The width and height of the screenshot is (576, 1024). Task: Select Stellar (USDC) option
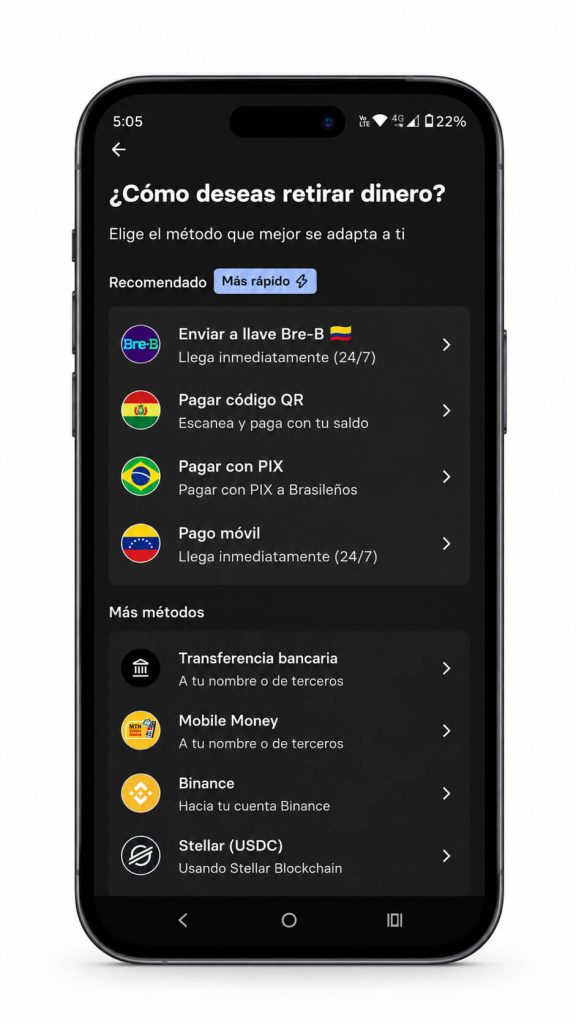289,856
